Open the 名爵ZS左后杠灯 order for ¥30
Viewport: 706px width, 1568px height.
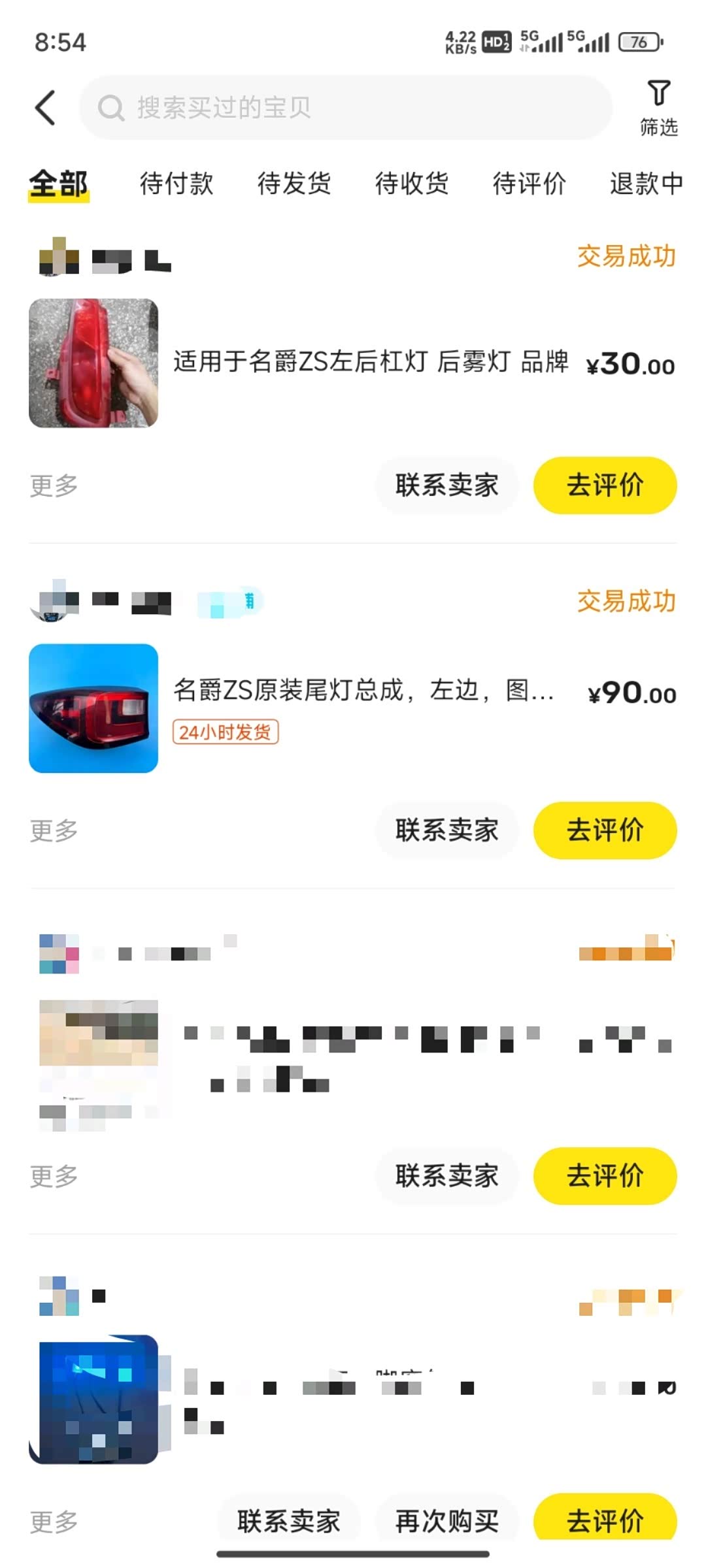pos(370,363)
